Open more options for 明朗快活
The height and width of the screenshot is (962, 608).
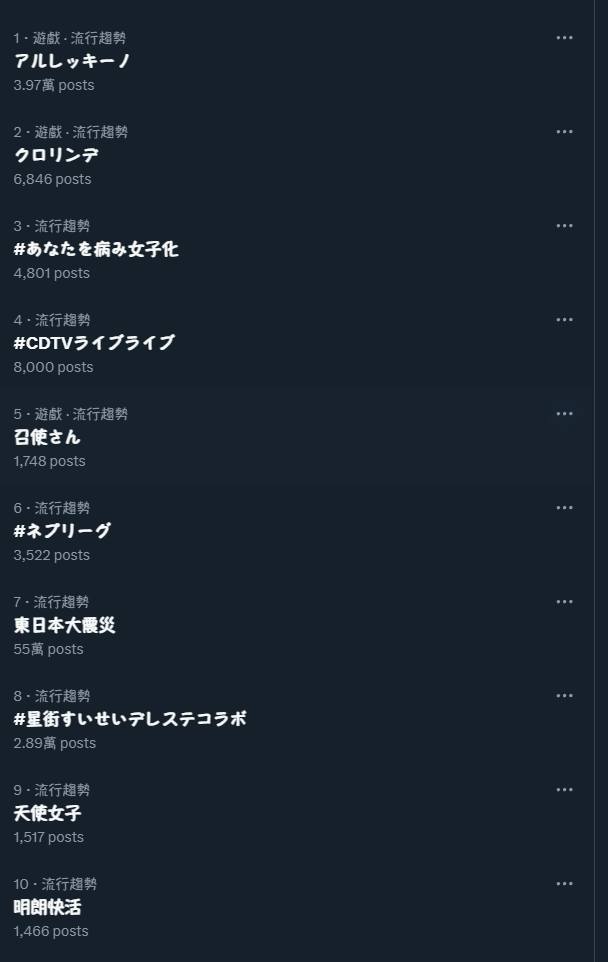tap(564, 884)
